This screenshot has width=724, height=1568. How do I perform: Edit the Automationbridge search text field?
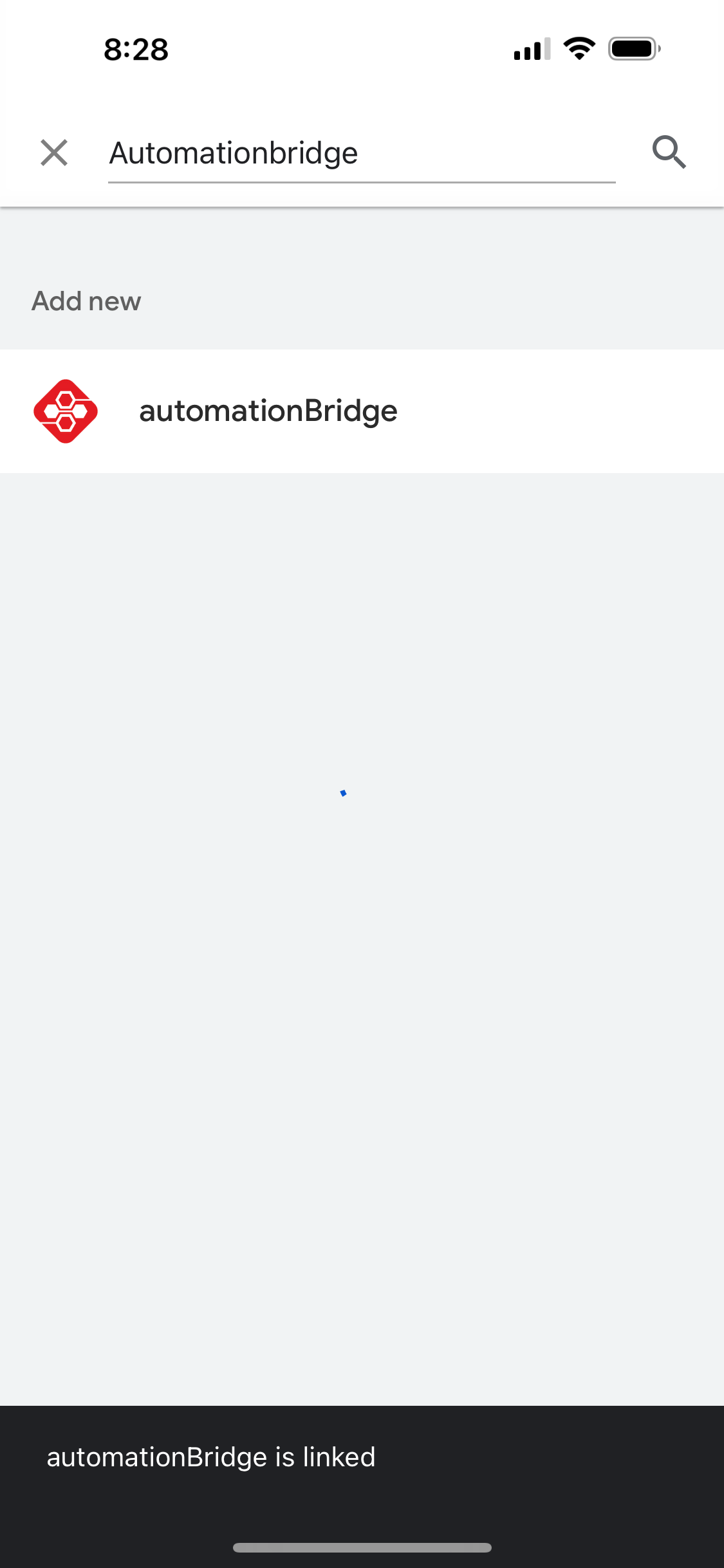(360, 153)
